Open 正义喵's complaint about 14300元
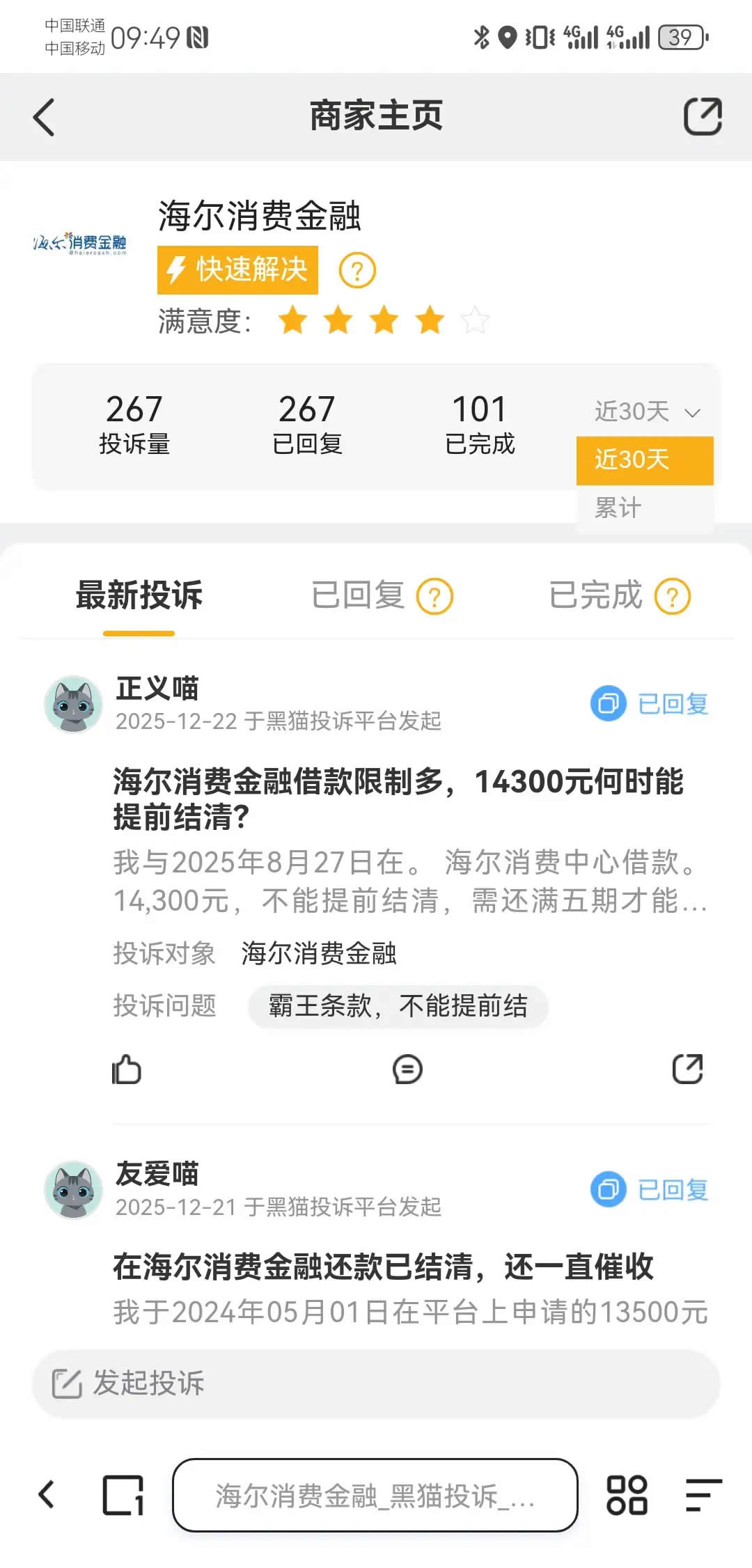The width and height of the screenshot is (752, 1568). click(x=398, y=799)
